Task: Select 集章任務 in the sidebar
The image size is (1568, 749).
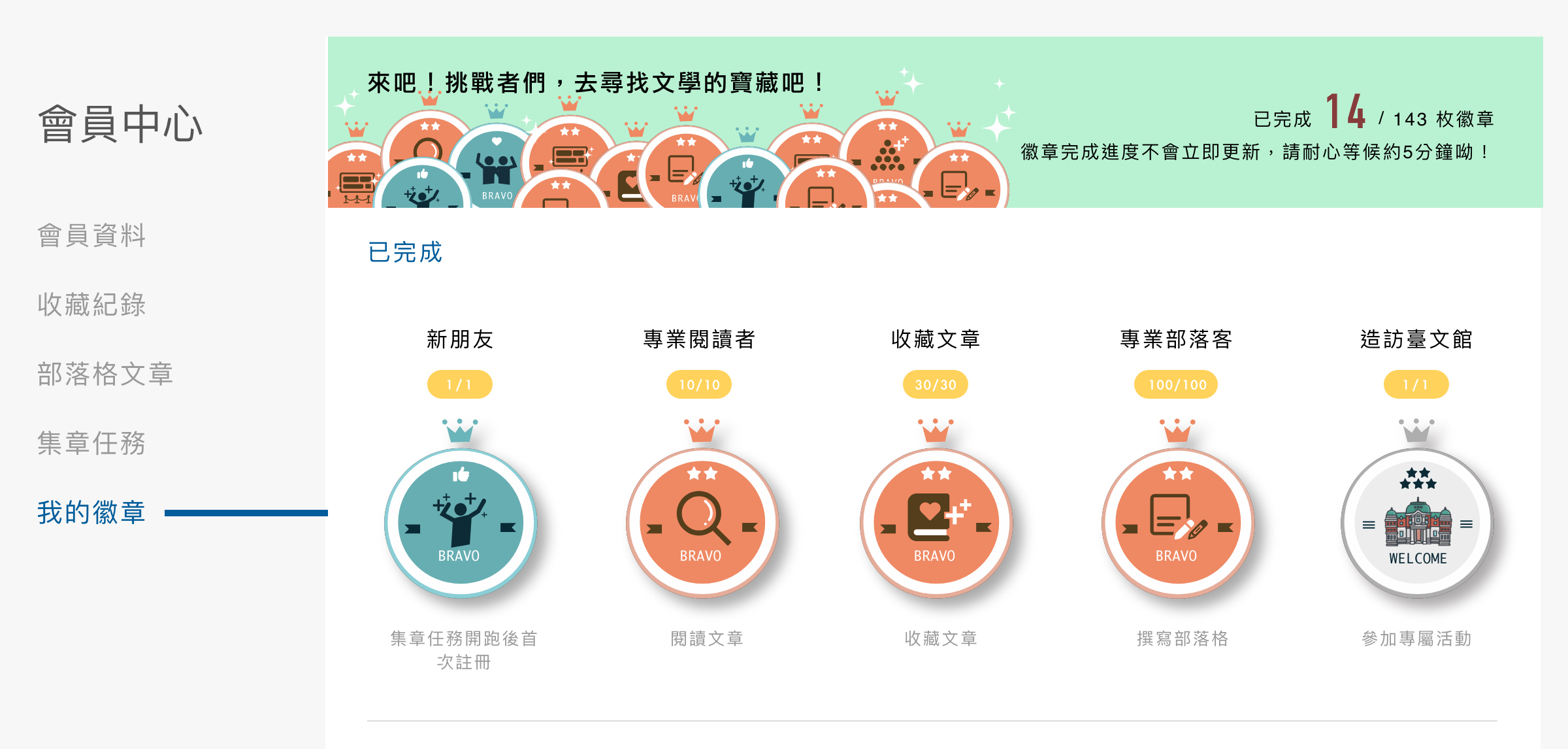Action: [91, 443]
